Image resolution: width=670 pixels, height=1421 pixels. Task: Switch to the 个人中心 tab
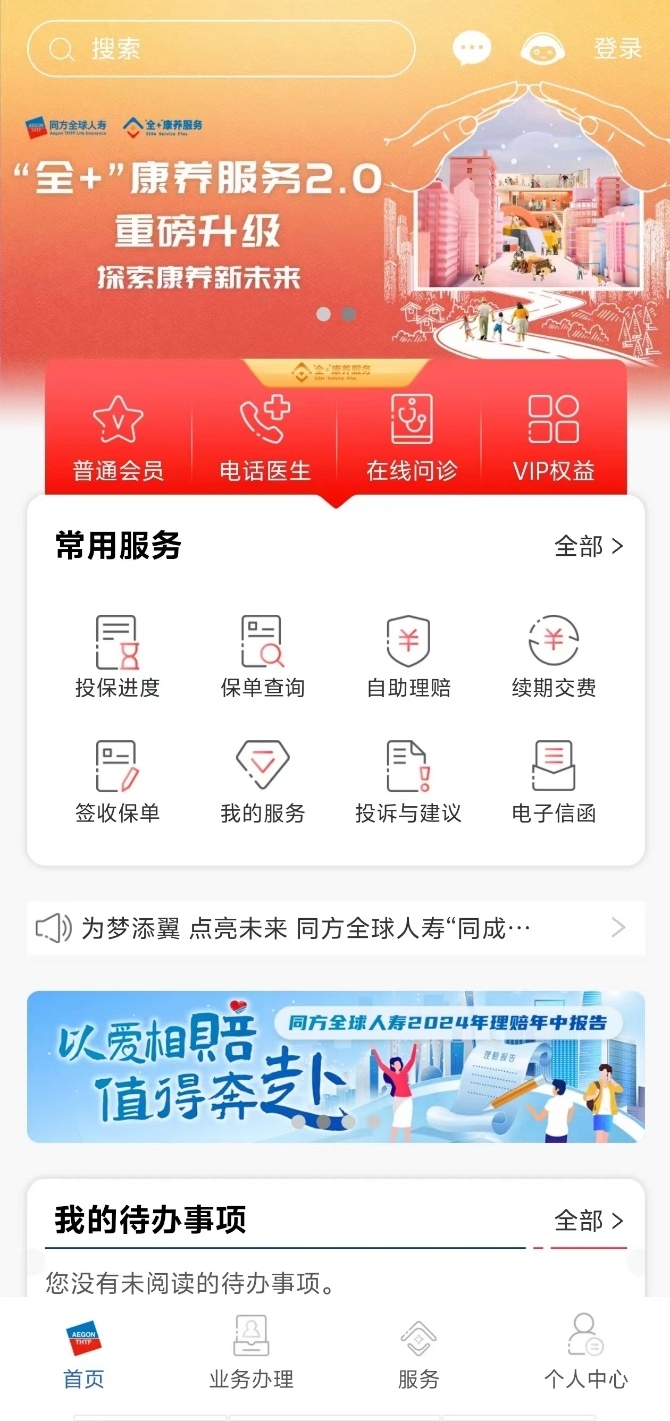tap(586, 1352)
